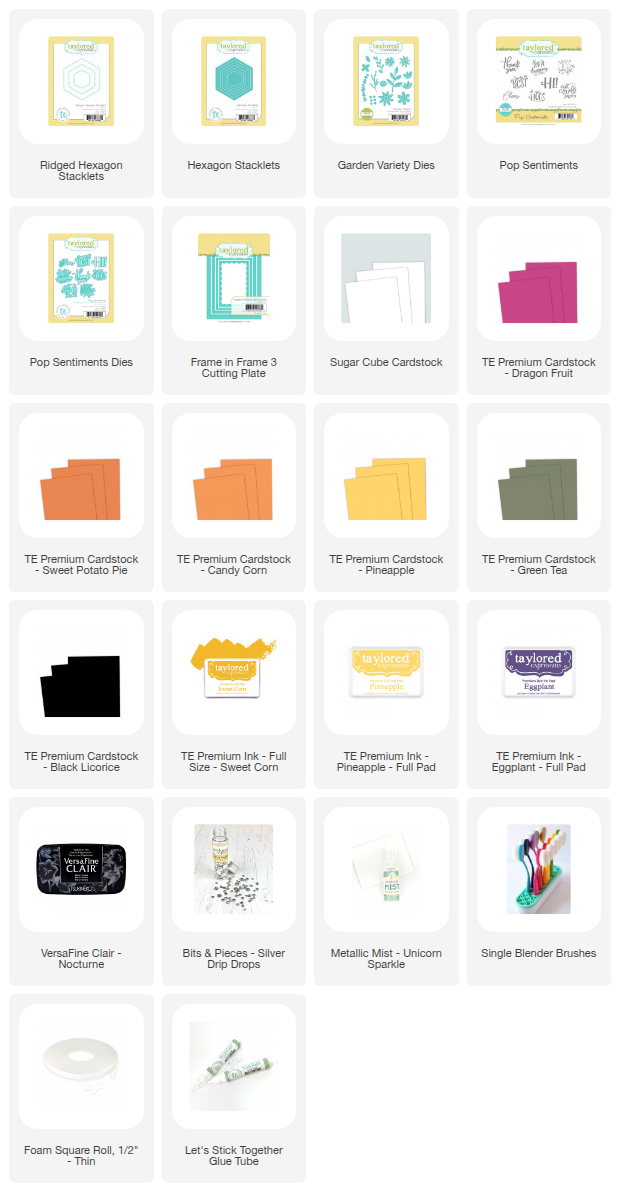Open Sugar Cube Cardstock product

386,280
